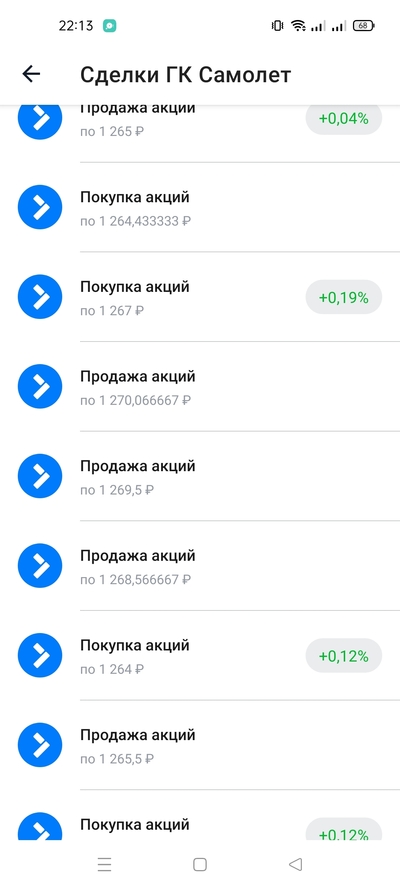Open the purchase deal at 1 264,433333 ₽
The height and width of the screenshot is (889, 400).
coord(200,208)
